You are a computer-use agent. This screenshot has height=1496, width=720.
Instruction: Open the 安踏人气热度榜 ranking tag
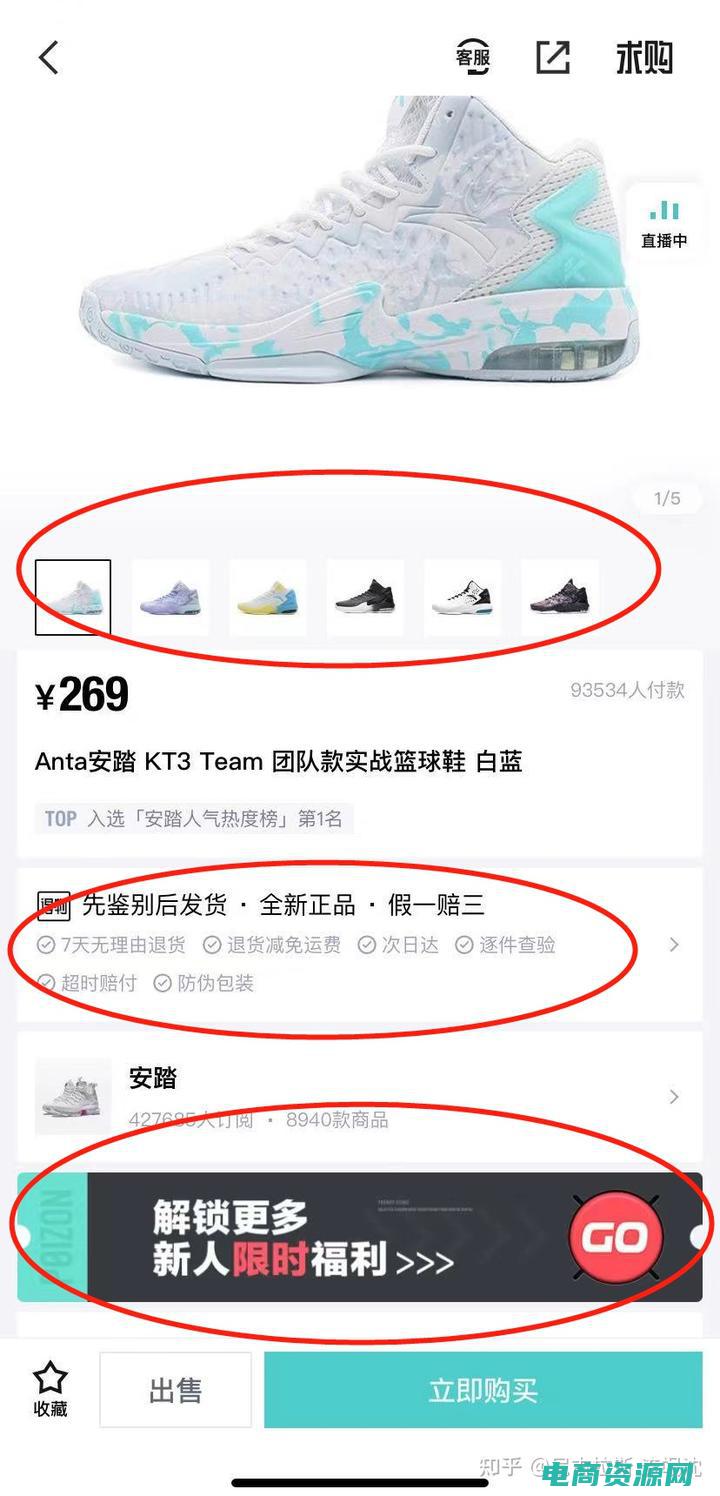tap(195, 819)
